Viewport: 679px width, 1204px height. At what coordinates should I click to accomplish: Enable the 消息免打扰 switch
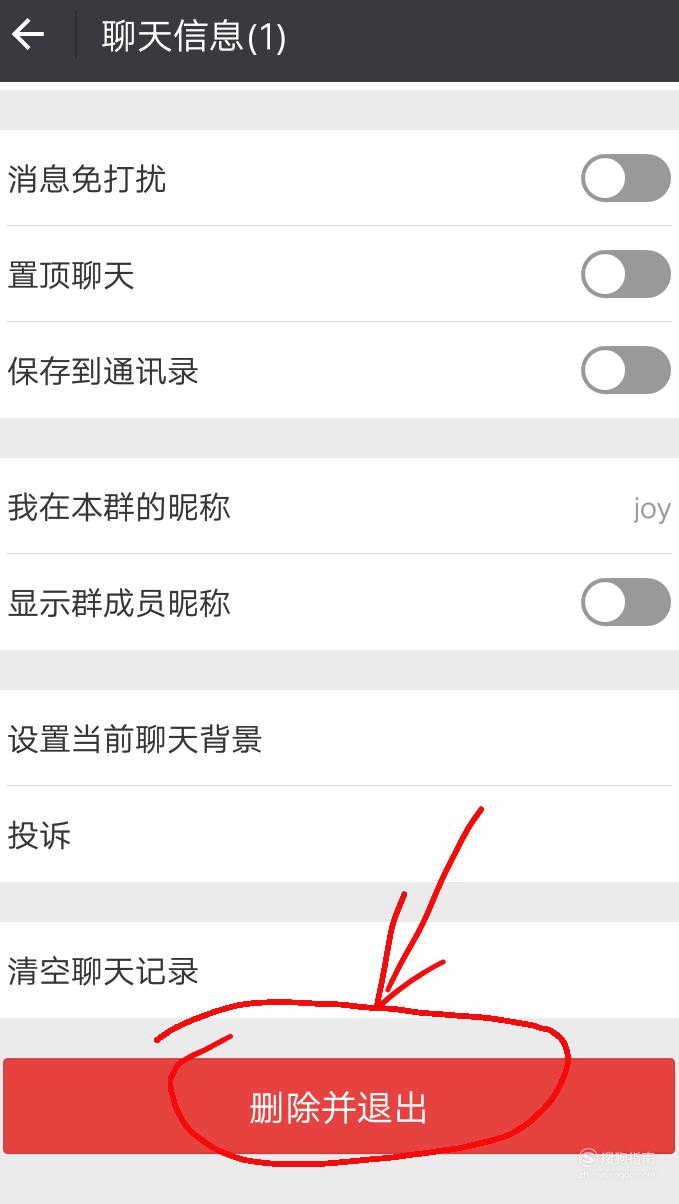pyautogui.click(x=626, y=179)
